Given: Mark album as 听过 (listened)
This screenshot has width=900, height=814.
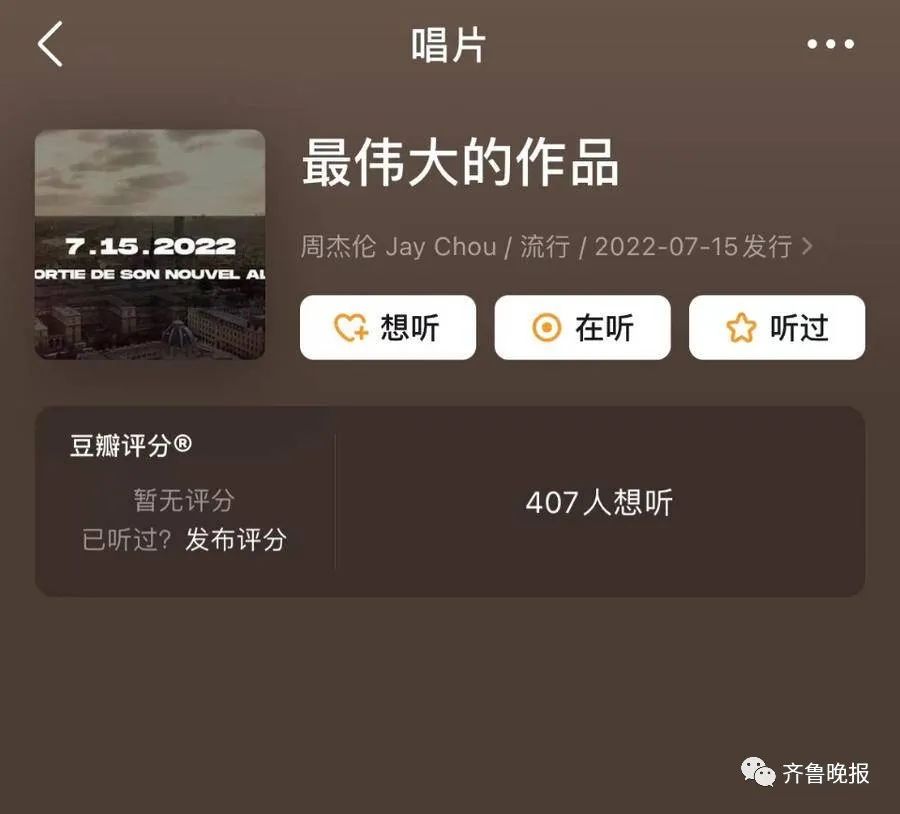Looking at the screenshot, I should [x=777, y=327].
